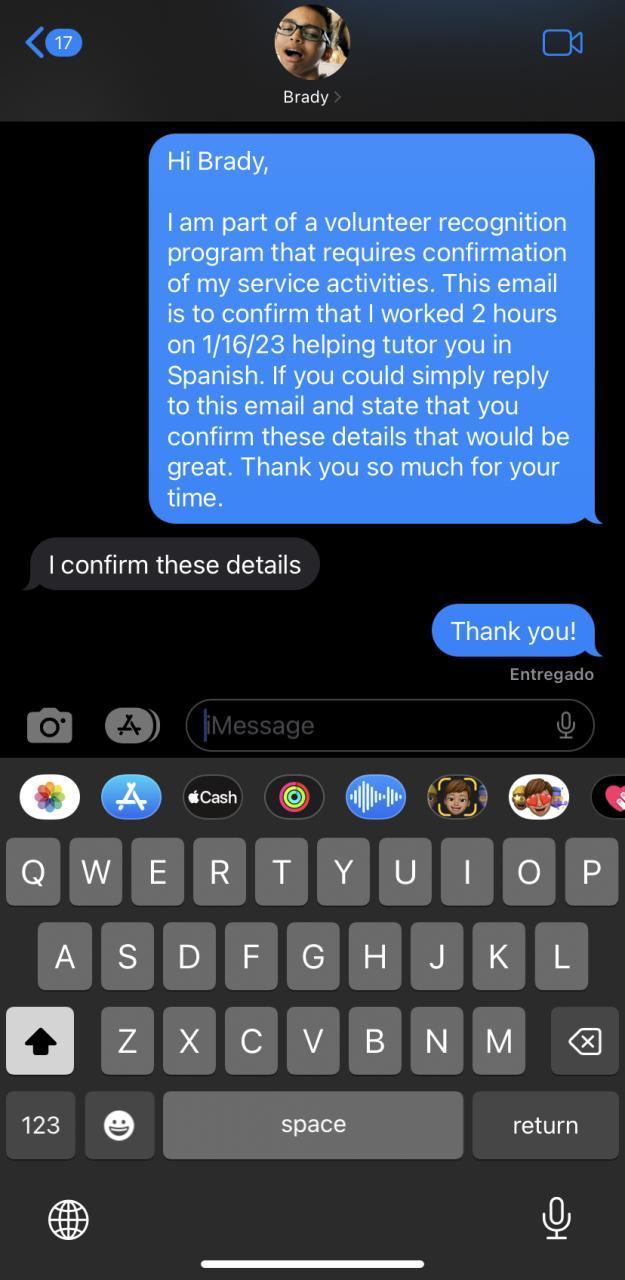Go back to the messages list
This screenshot has height=1280, width=625.
pos(52,43)
